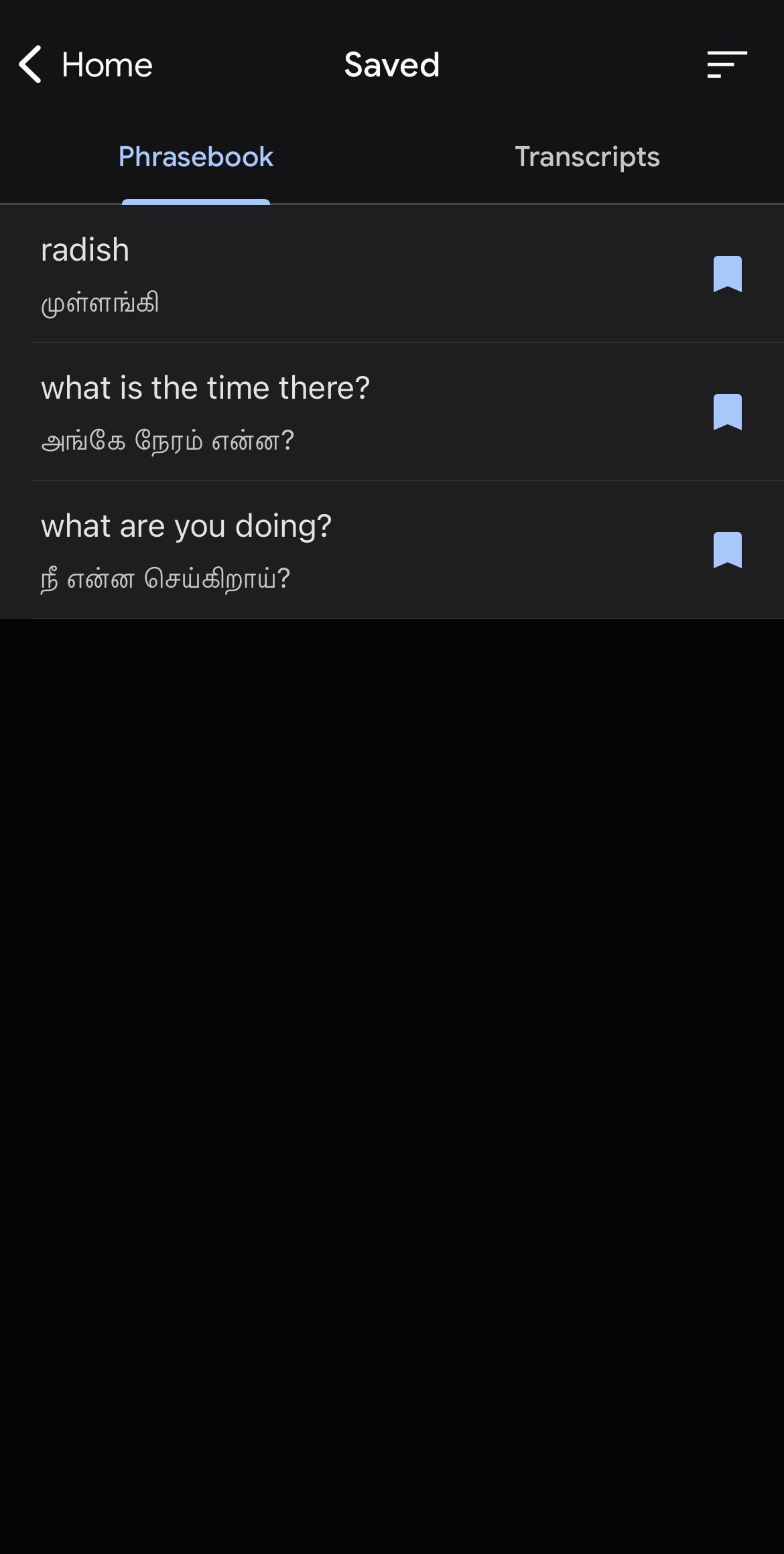The height and width of the screenshot is (1554, 784).
Task: Select the Phrasebook tab
Action: click(x=196, y=157)
